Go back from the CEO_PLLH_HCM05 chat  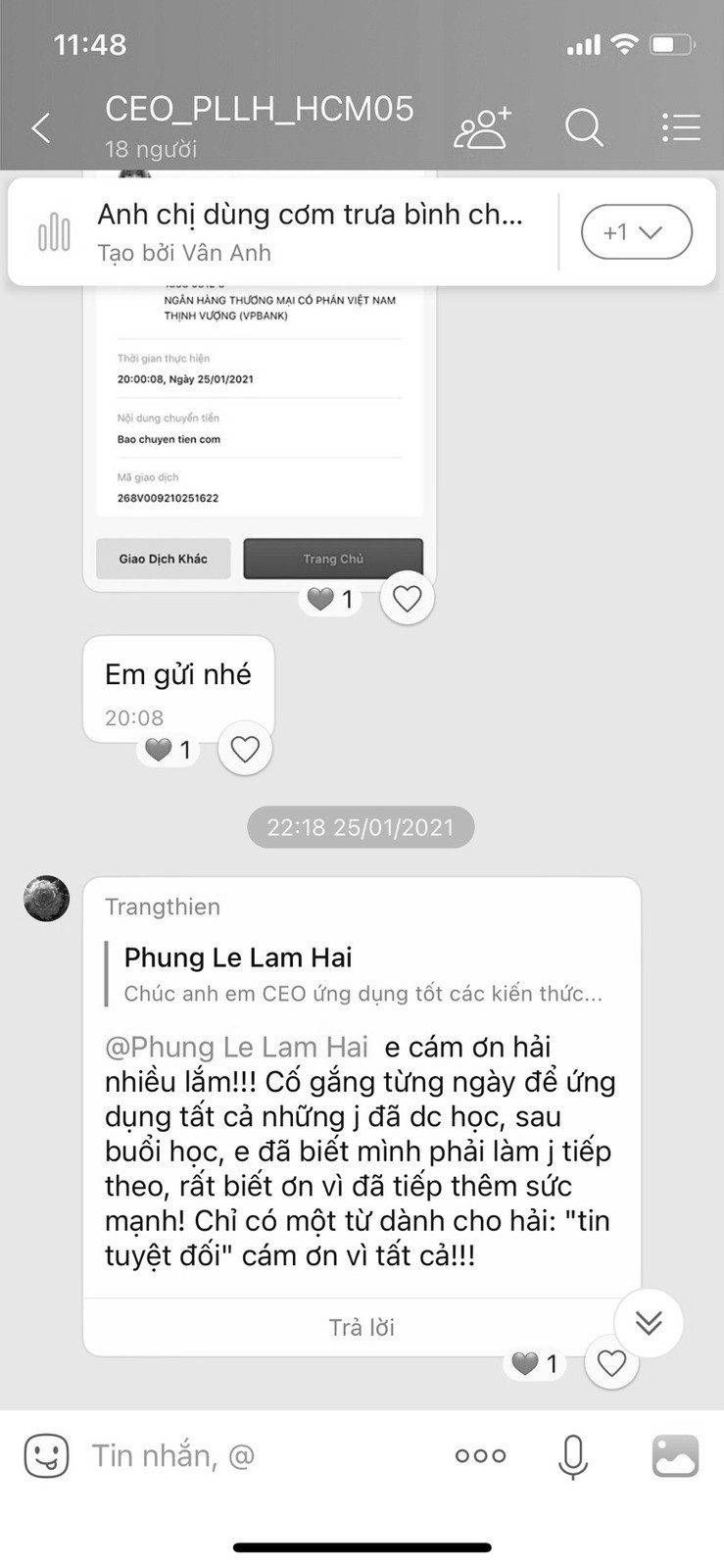click(41, 127)
